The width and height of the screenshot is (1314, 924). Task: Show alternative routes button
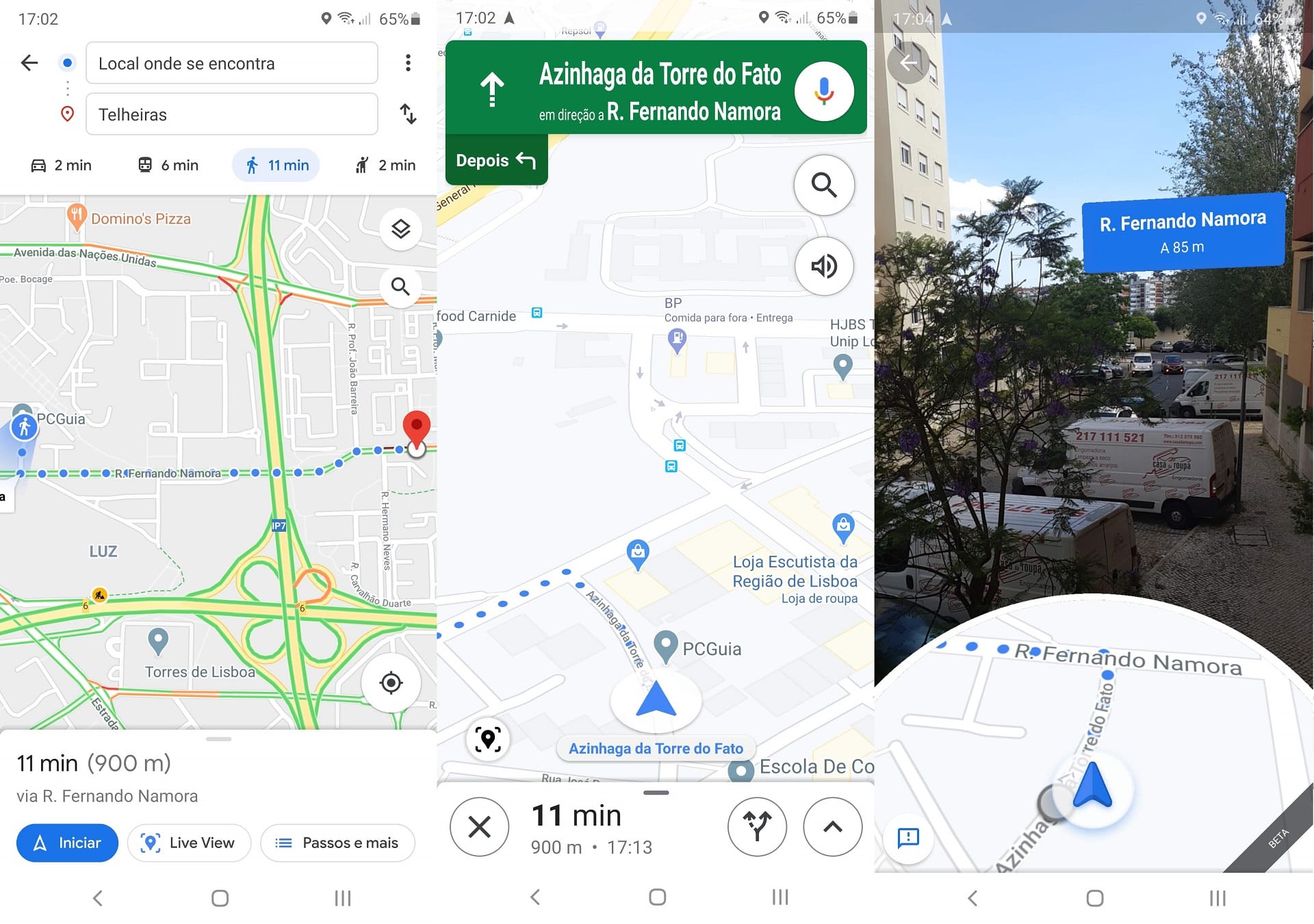coord(757,827)
